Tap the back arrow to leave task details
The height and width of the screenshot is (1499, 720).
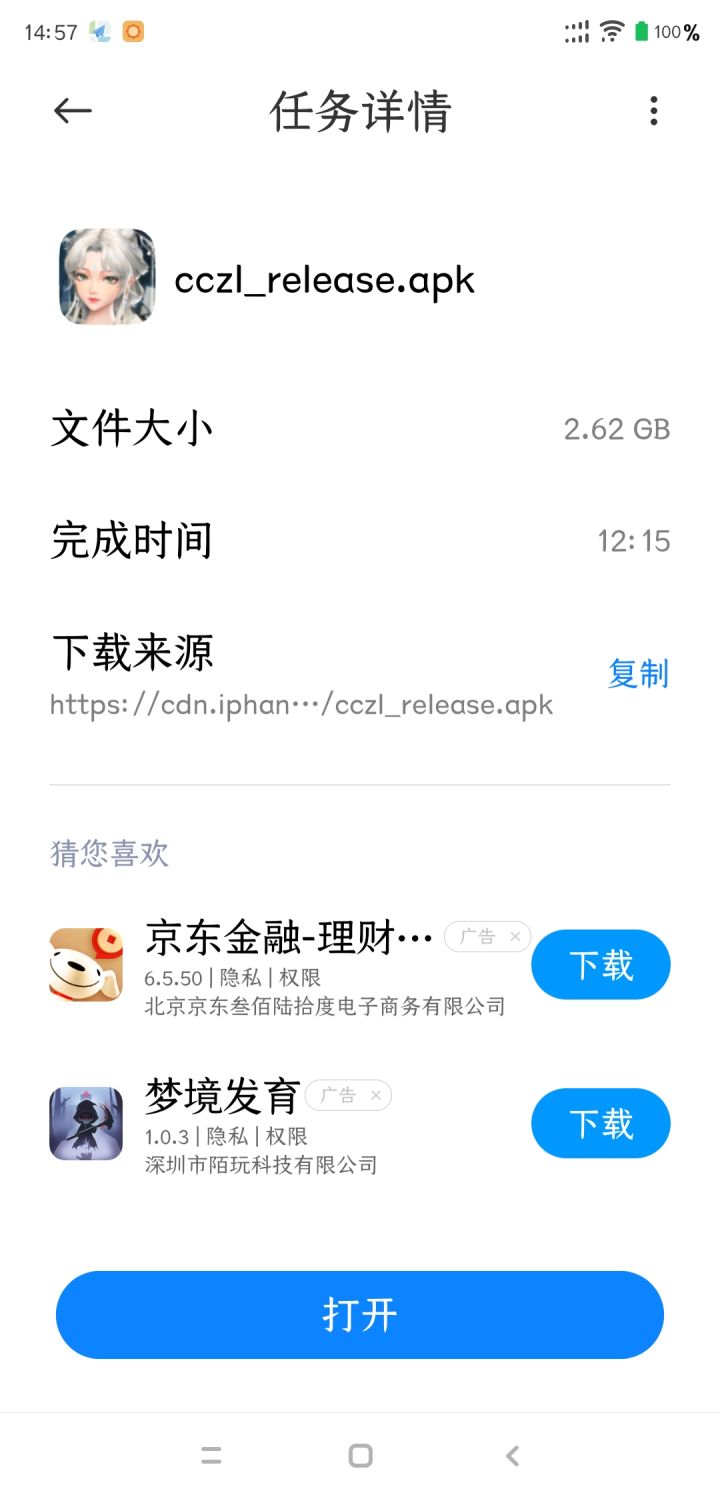click(x=71, y=111)
